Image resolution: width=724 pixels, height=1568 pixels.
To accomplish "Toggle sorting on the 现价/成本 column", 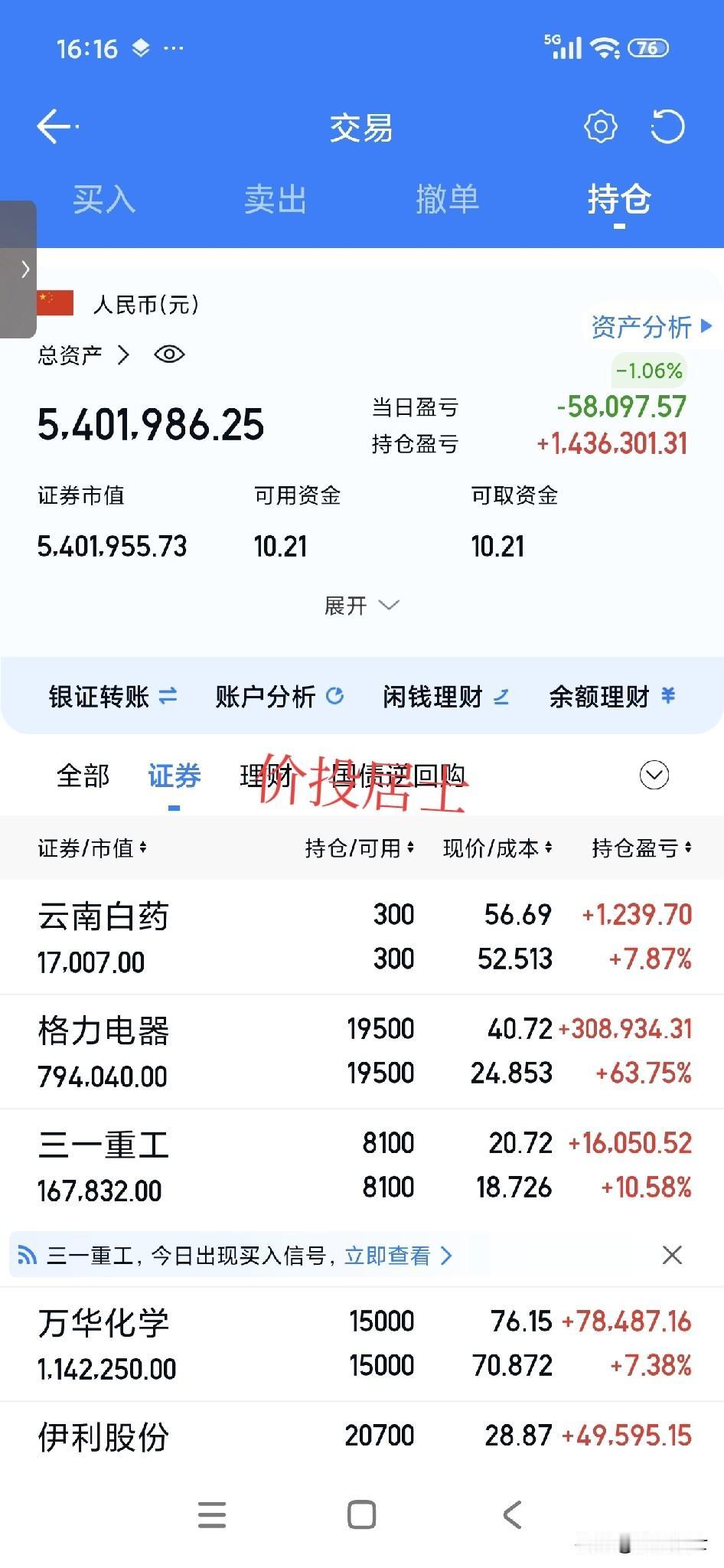I will pos(496,848).
